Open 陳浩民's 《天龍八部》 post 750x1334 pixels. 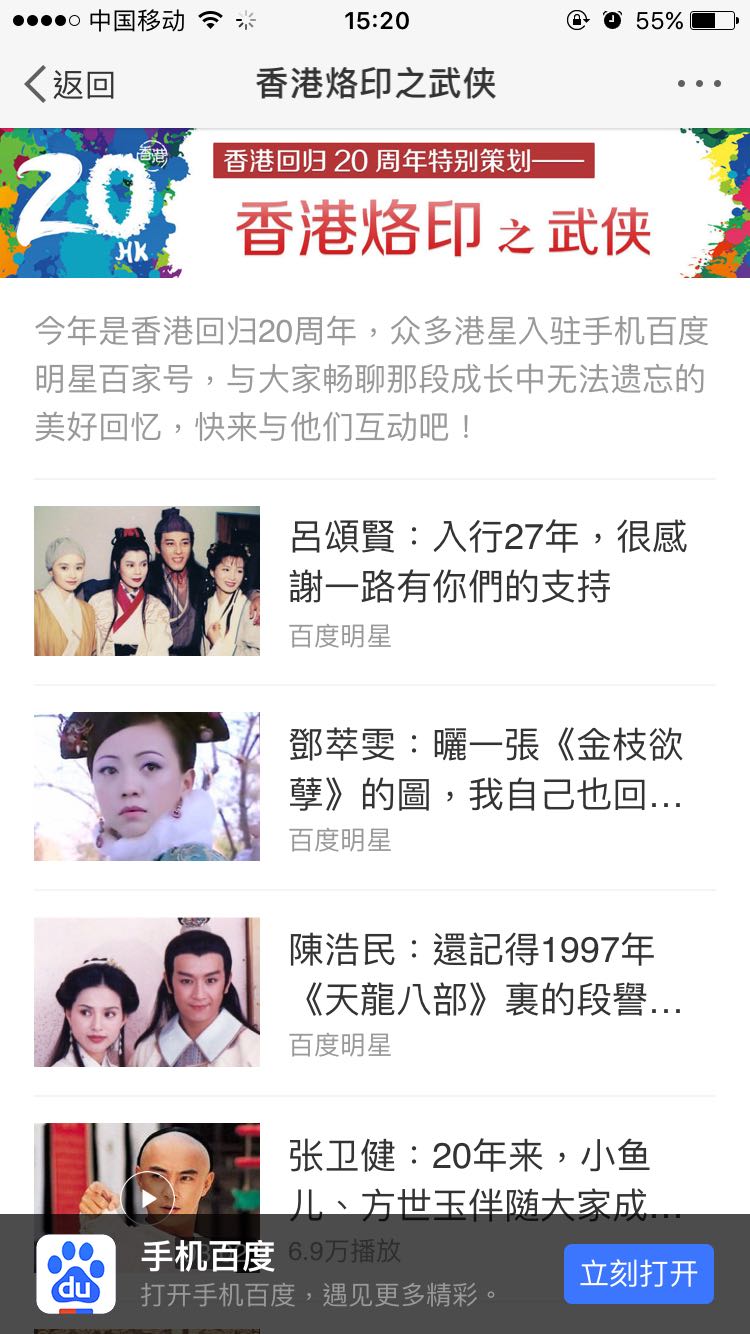pyautogui.click(x=486, y=975)
